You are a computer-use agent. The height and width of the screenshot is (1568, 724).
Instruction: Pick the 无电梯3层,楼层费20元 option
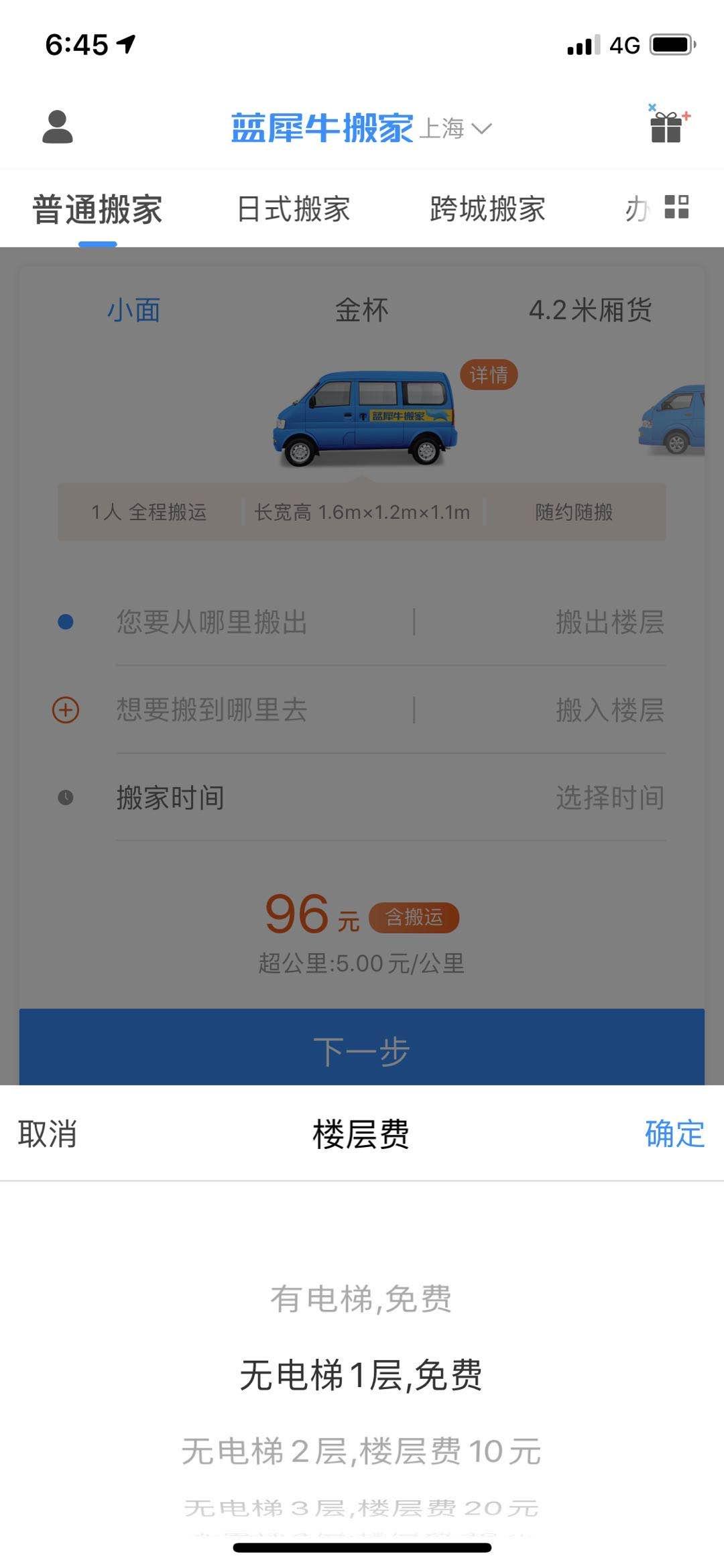[361, 1508]
